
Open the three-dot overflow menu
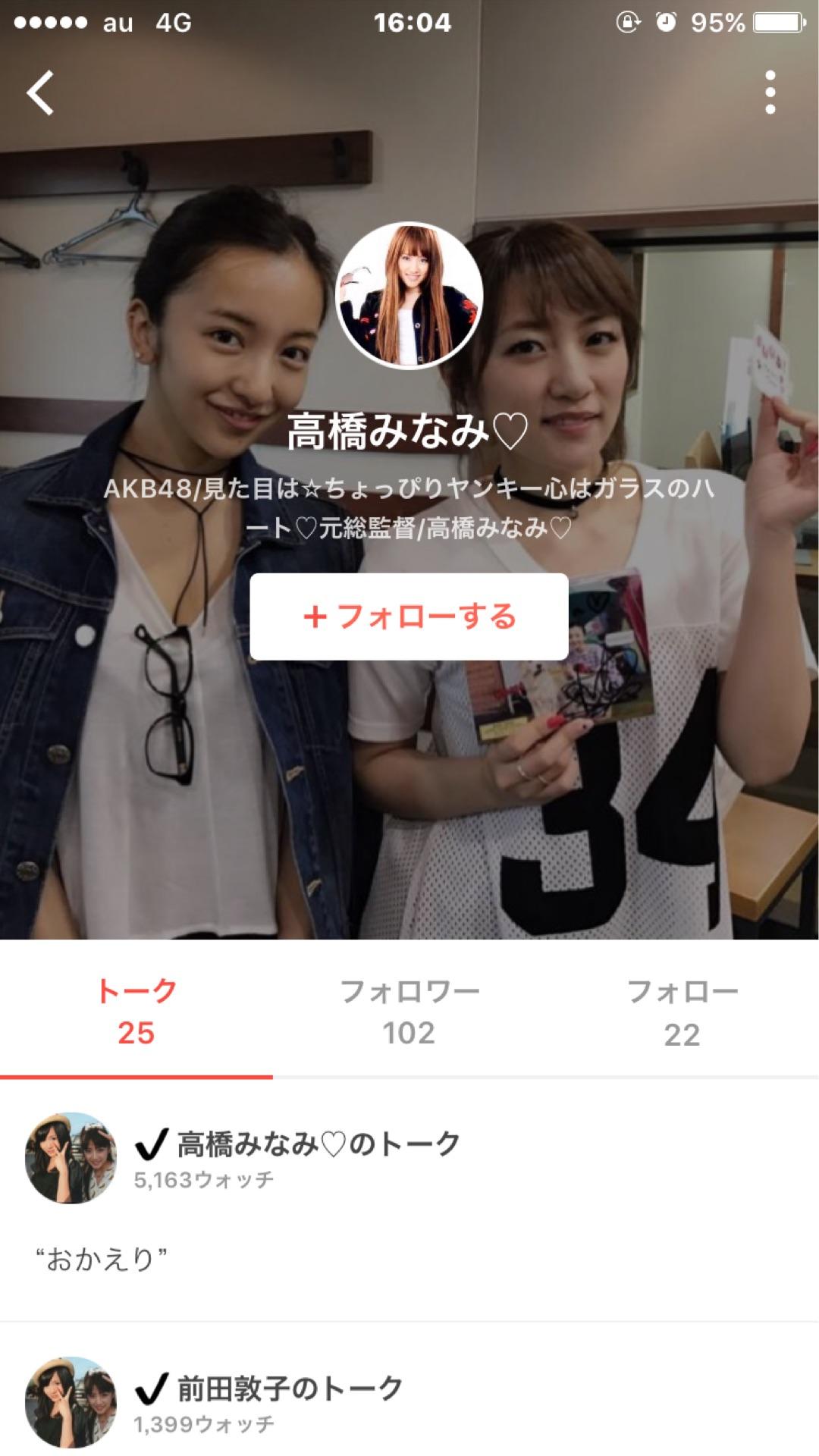coord(770,93)
